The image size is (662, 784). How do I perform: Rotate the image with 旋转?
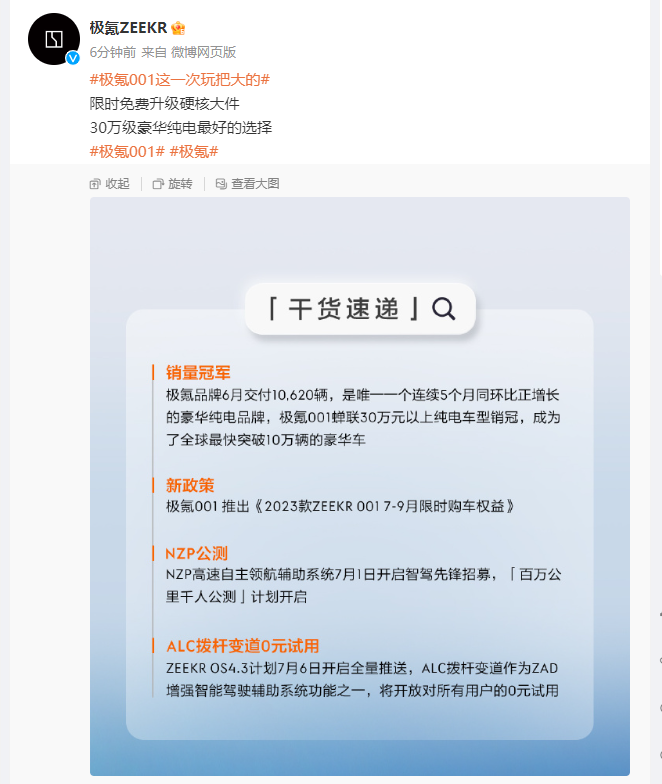coord(173,184)
